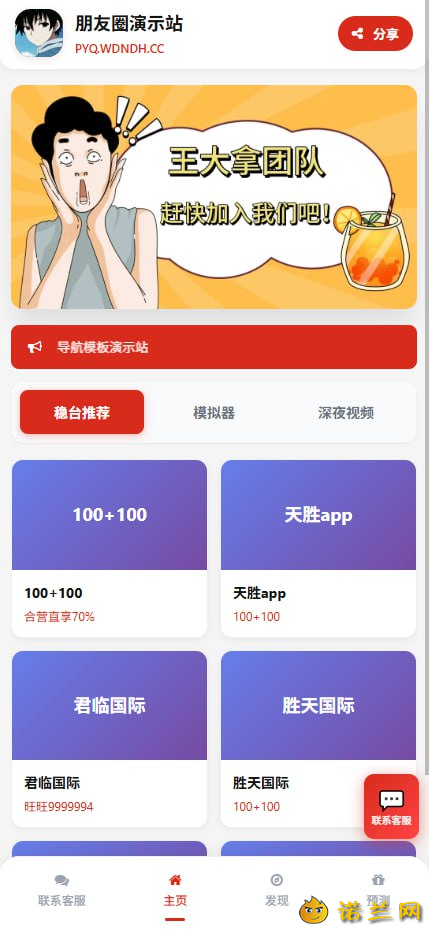The image size is (429, 929).
Task: Tap the red 分享 share button
Action: click(x=375, y=34)
